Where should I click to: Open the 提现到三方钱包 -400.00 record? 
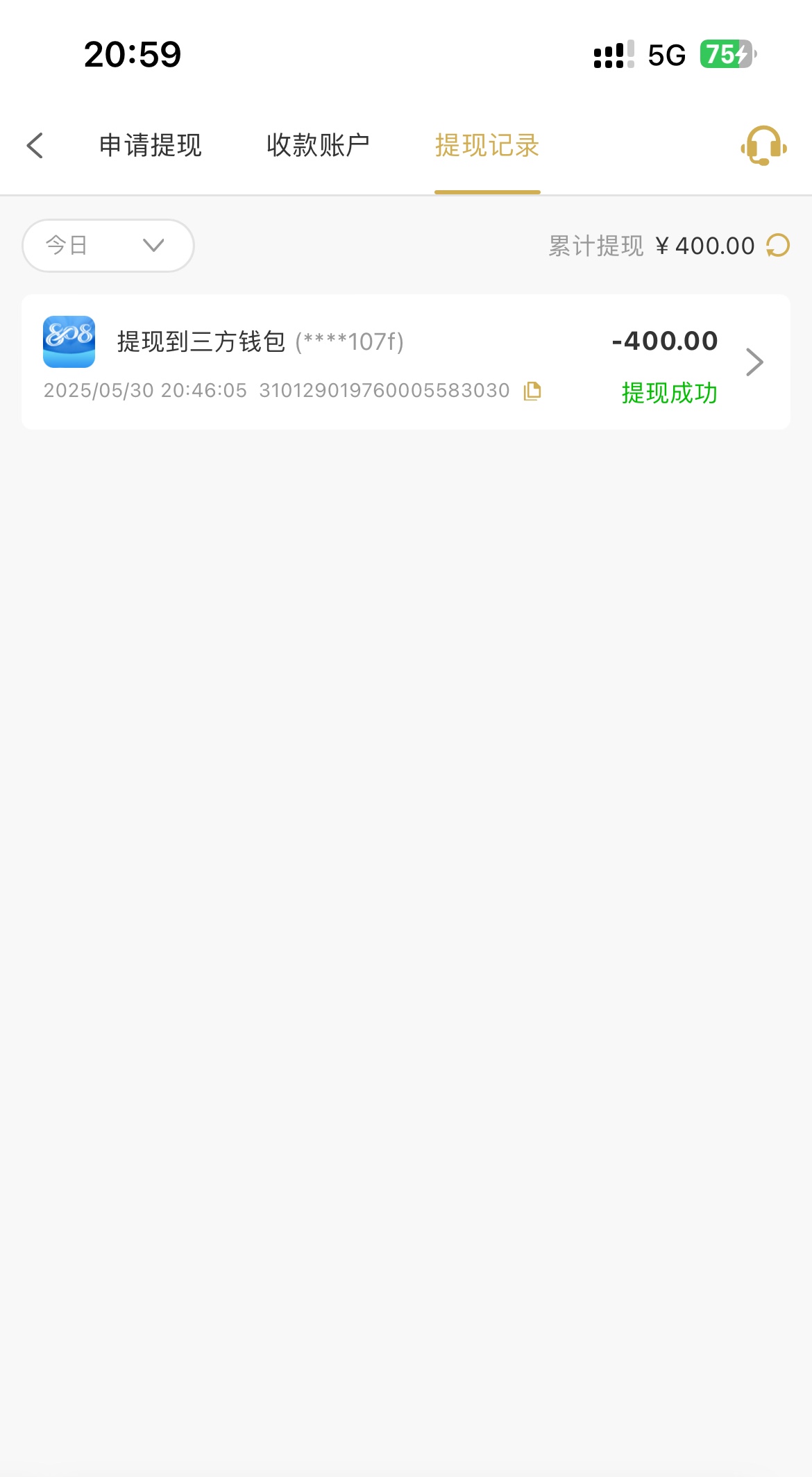tap(406, 362)
